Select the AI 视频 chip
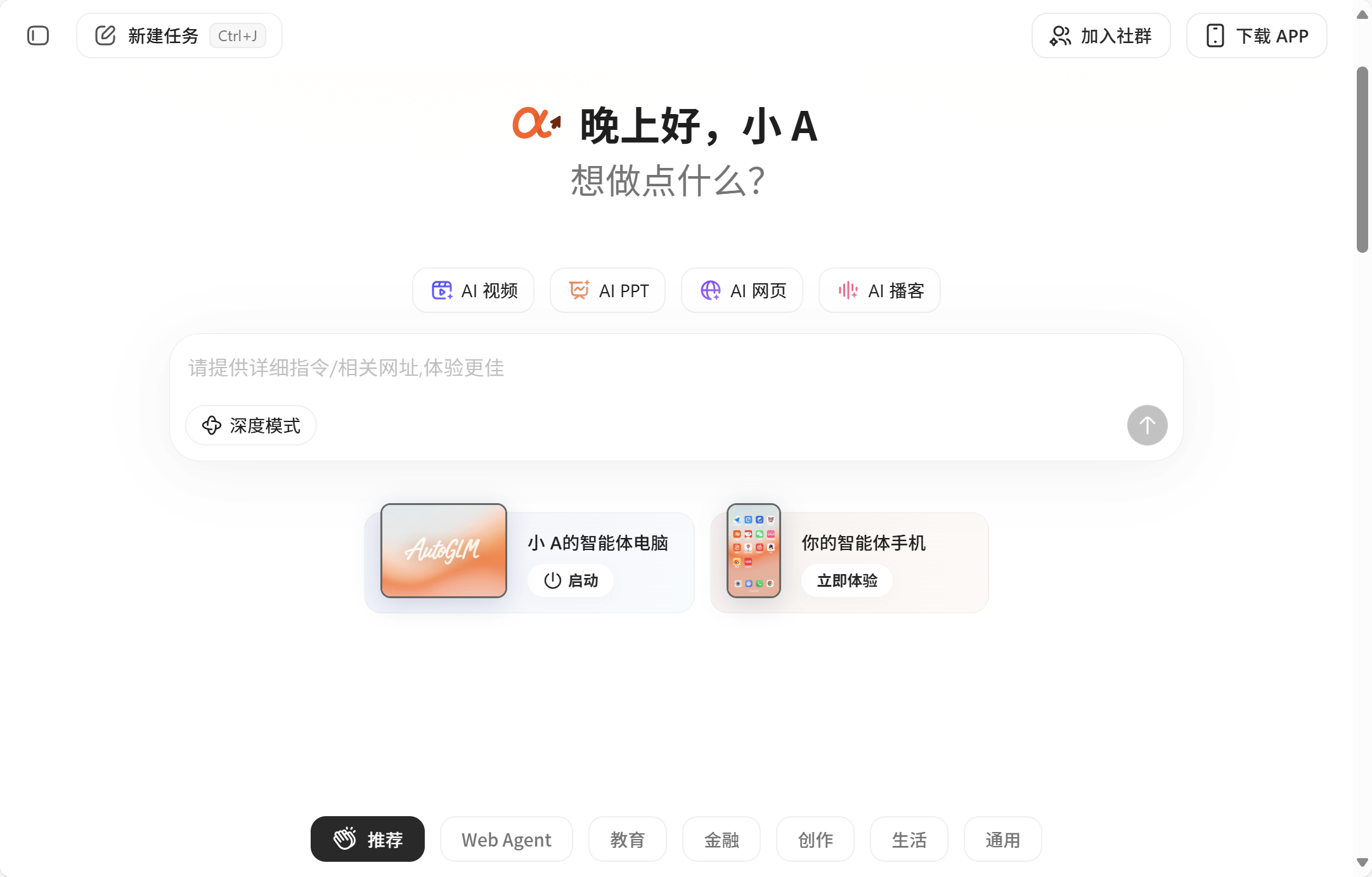The width and height of the screenshot is (1372, 877). [x=474, y=291]
